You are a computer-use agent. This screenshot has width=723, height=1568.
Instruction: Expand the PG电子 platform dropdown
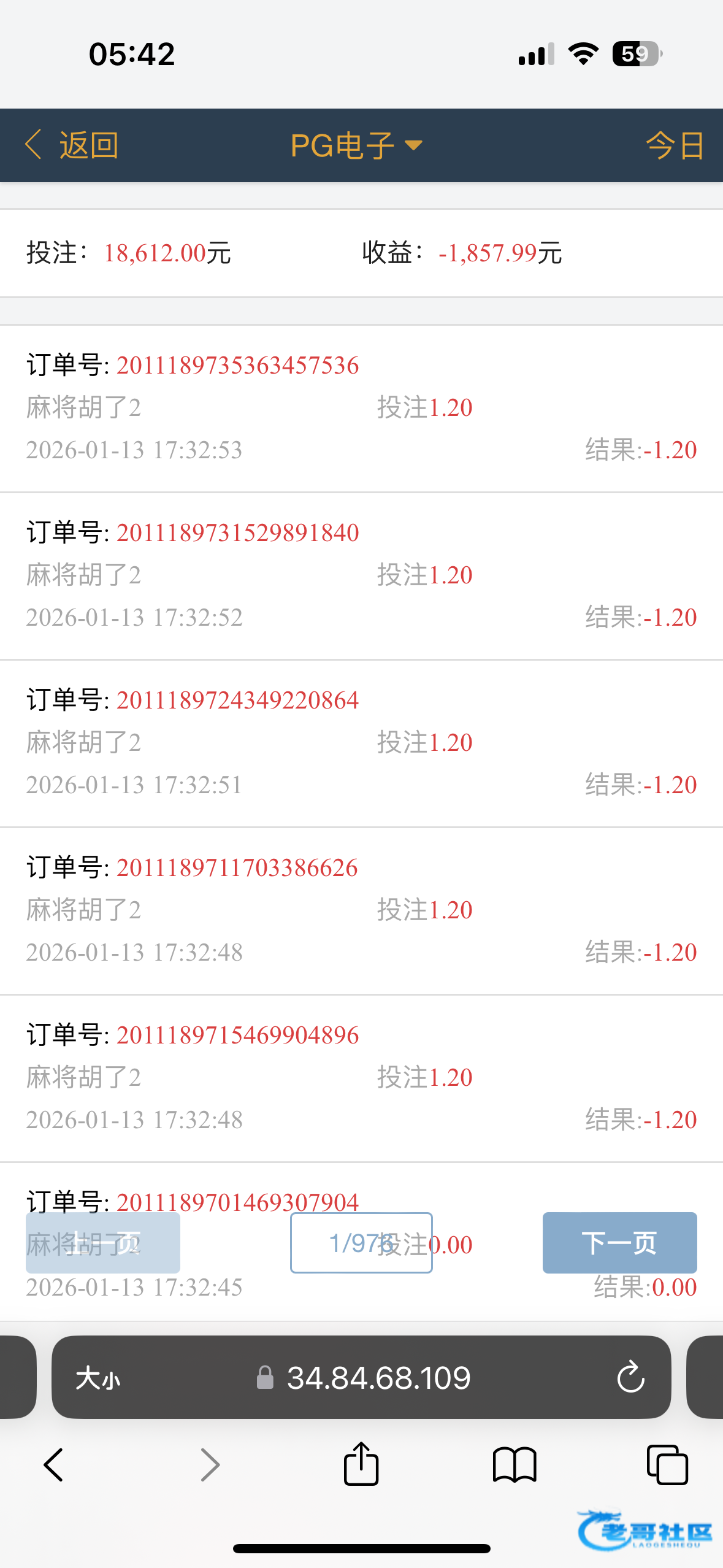357,145
